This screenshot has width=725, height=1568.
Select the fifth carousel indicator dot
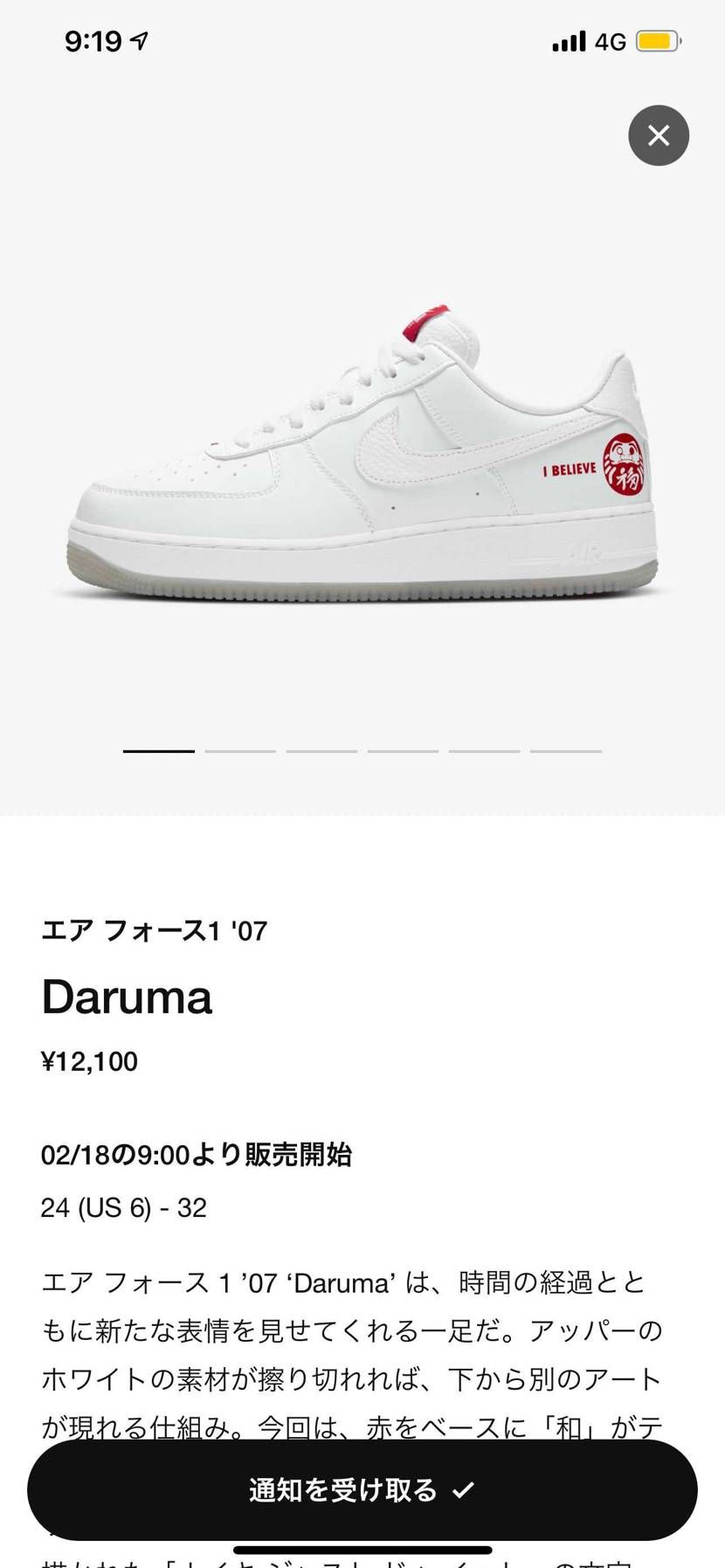click(x=485, y=750)
